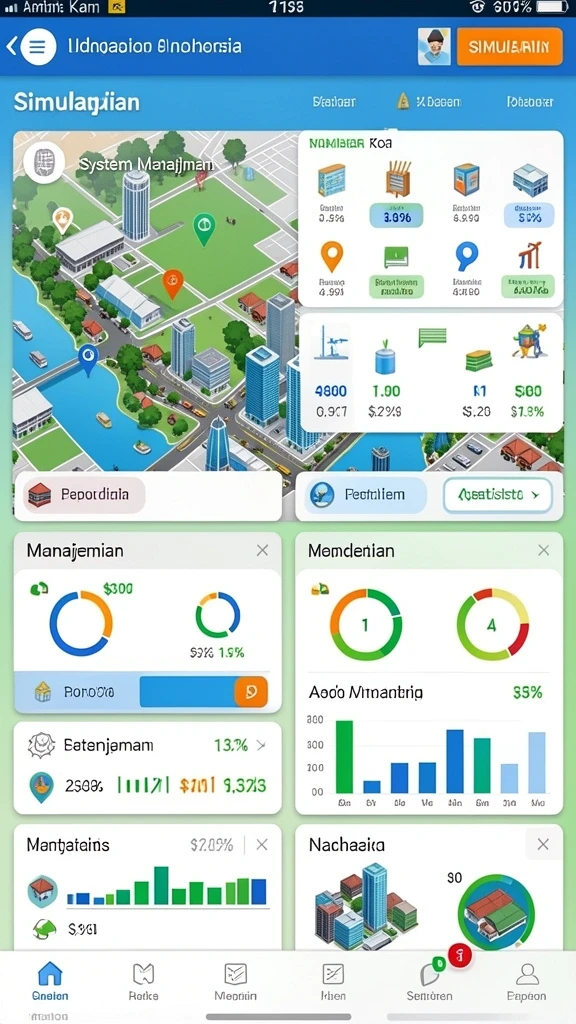The width and height of the screenshot is (576, 1024).
Task: Go back using the top-left arrow
Action: pos(11,46)
